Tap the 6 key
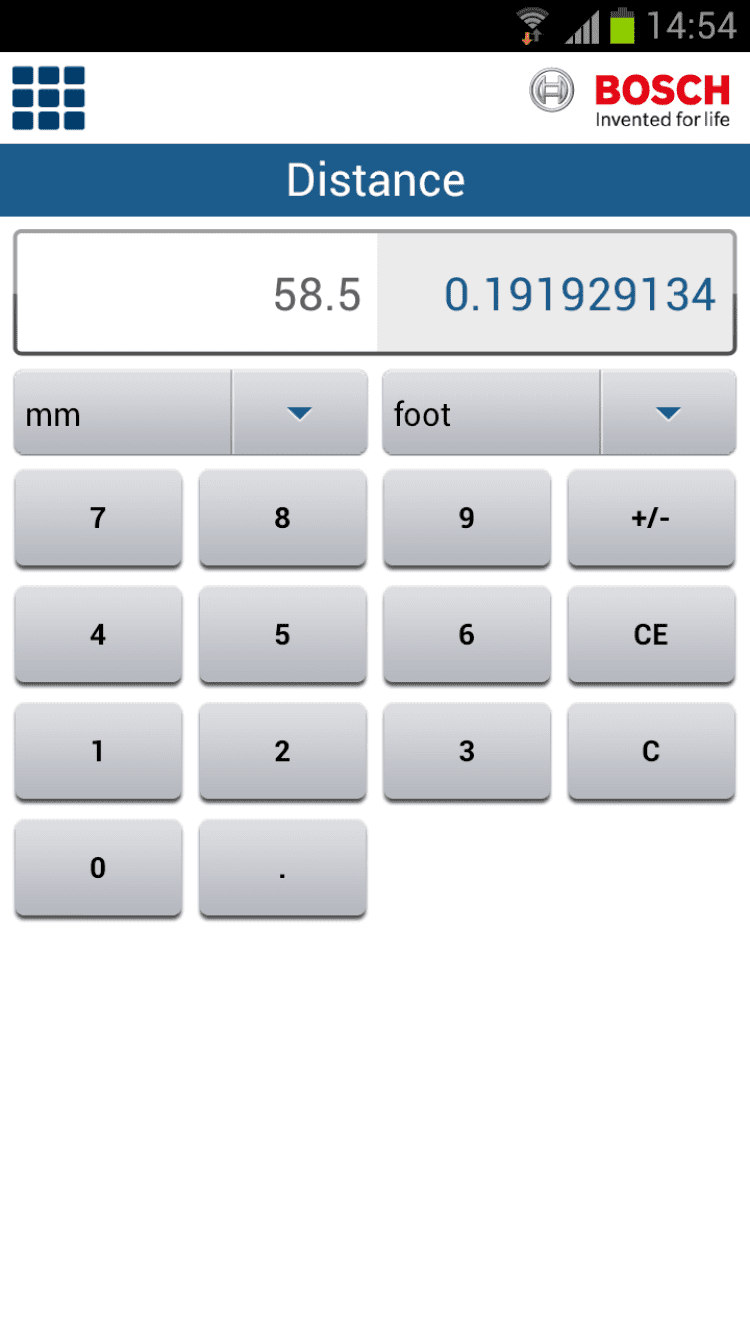 pyautogui.click(x=467, y=635)
